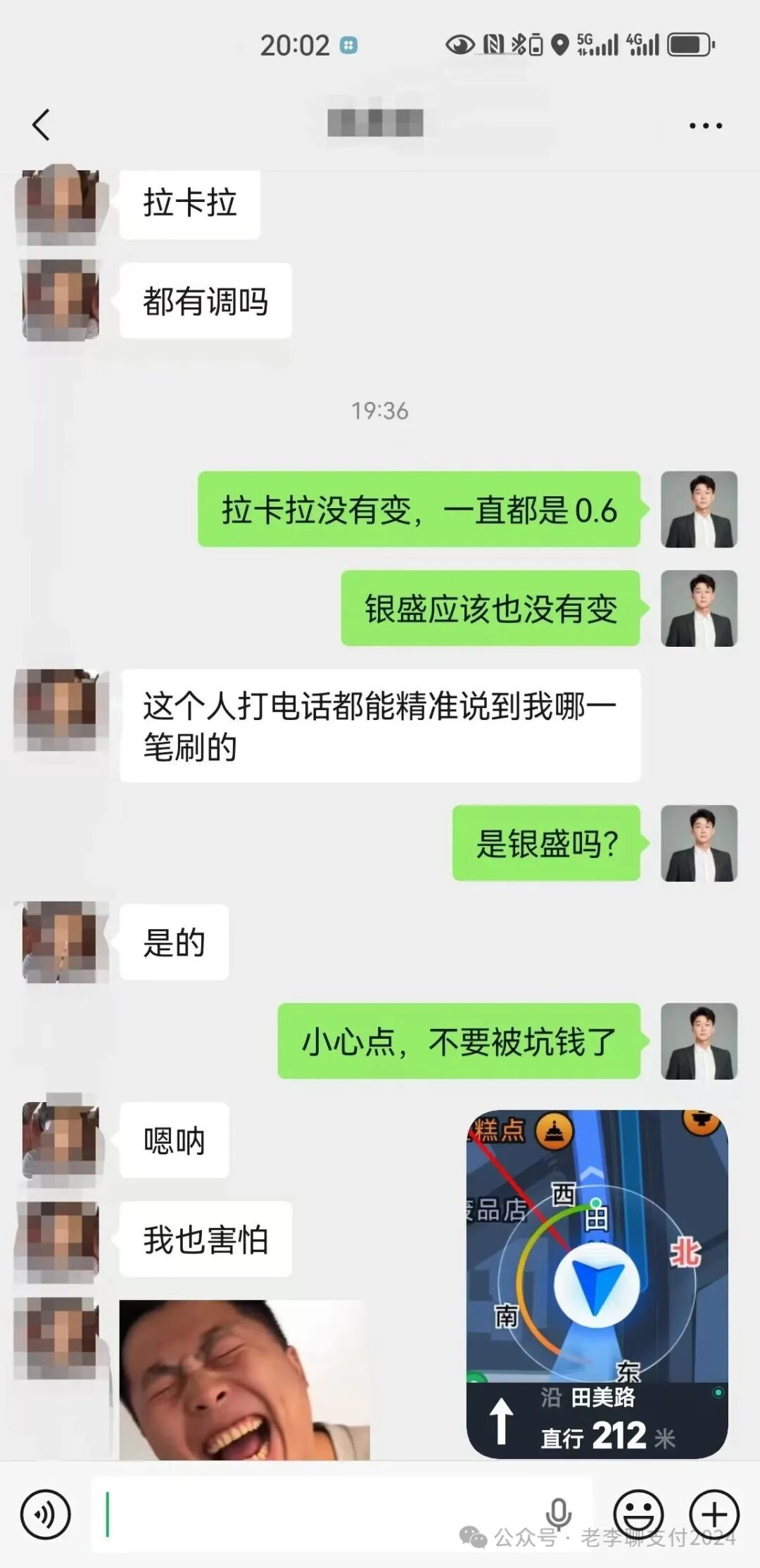
Task: Open the chat's three-dot menu
Action: click(x=705, y=126)
